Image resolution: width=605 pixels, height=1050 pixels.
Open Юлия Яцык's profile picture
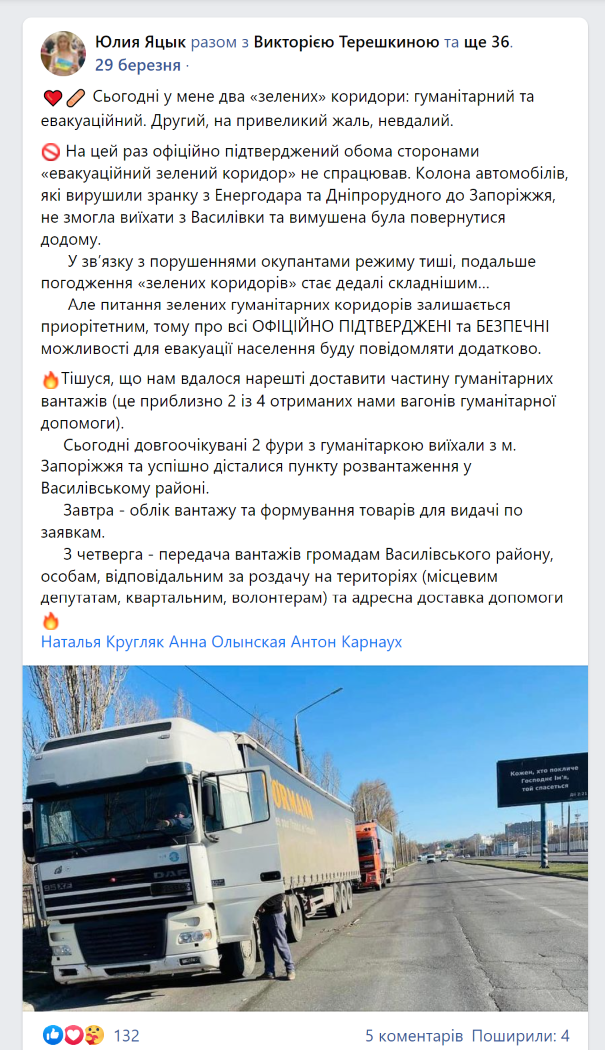[x=62, y=53]
